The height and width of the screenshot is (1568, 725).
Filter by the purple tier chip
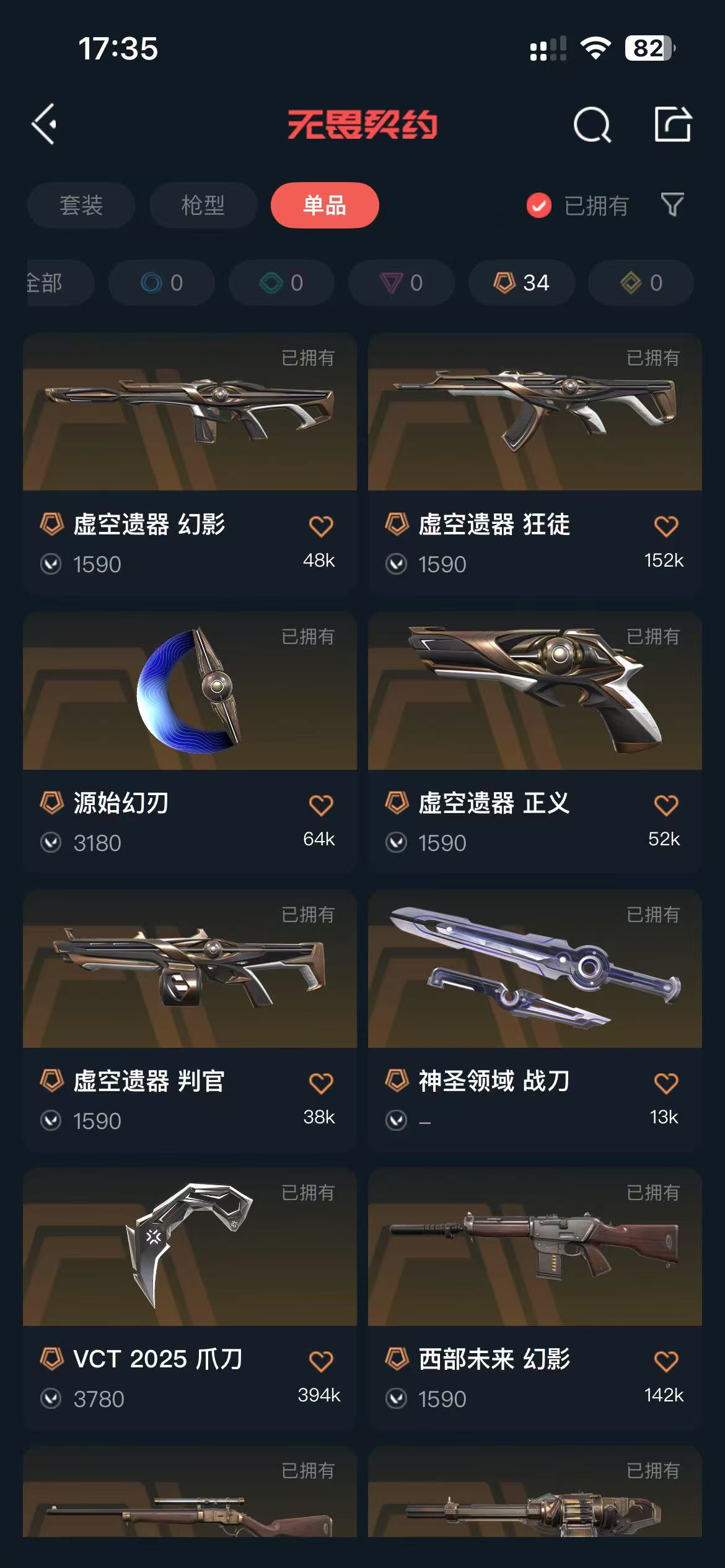pyautogui.click(x=401, y=283)
